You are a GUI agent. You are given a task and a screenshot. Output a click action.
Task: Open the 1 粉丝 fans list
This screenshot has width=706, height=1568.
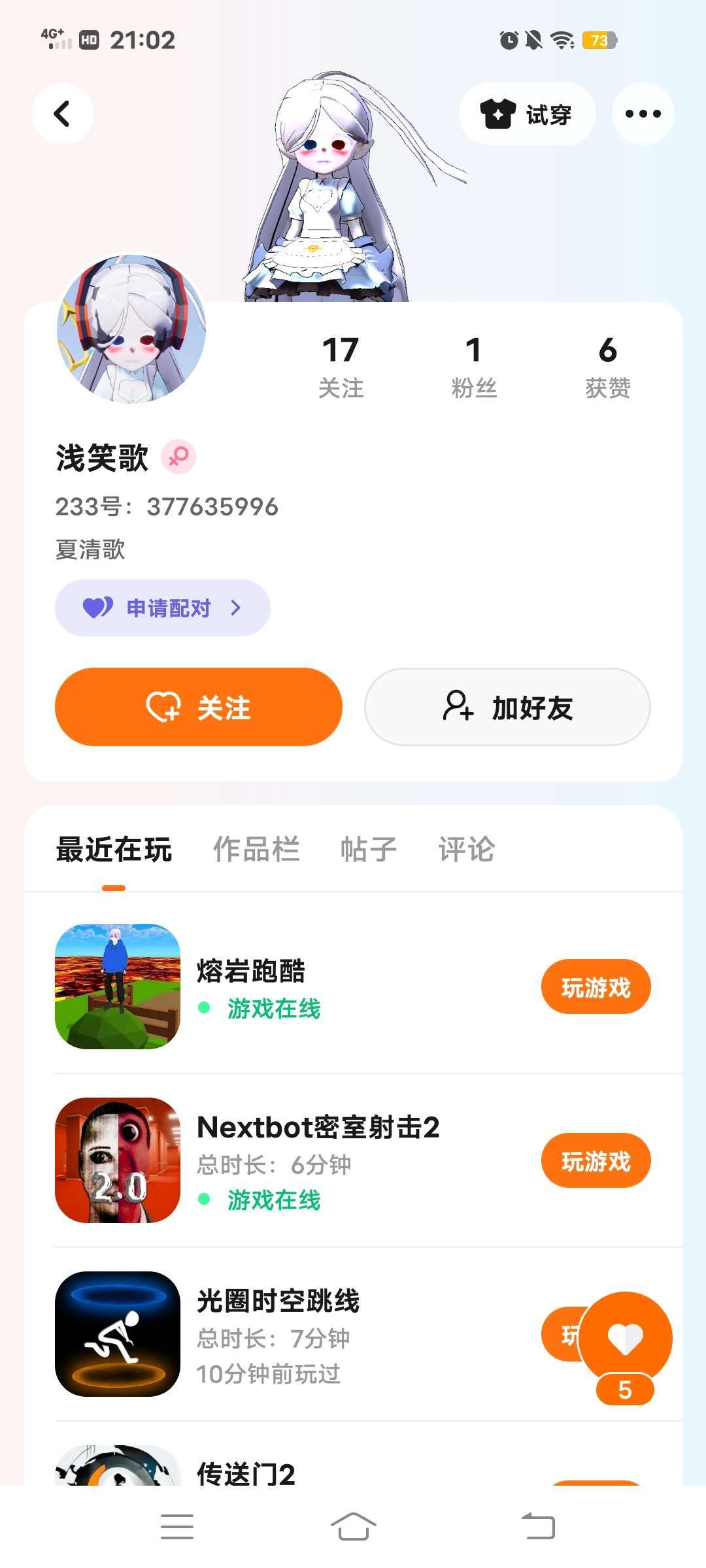click(x=474, y=367)
